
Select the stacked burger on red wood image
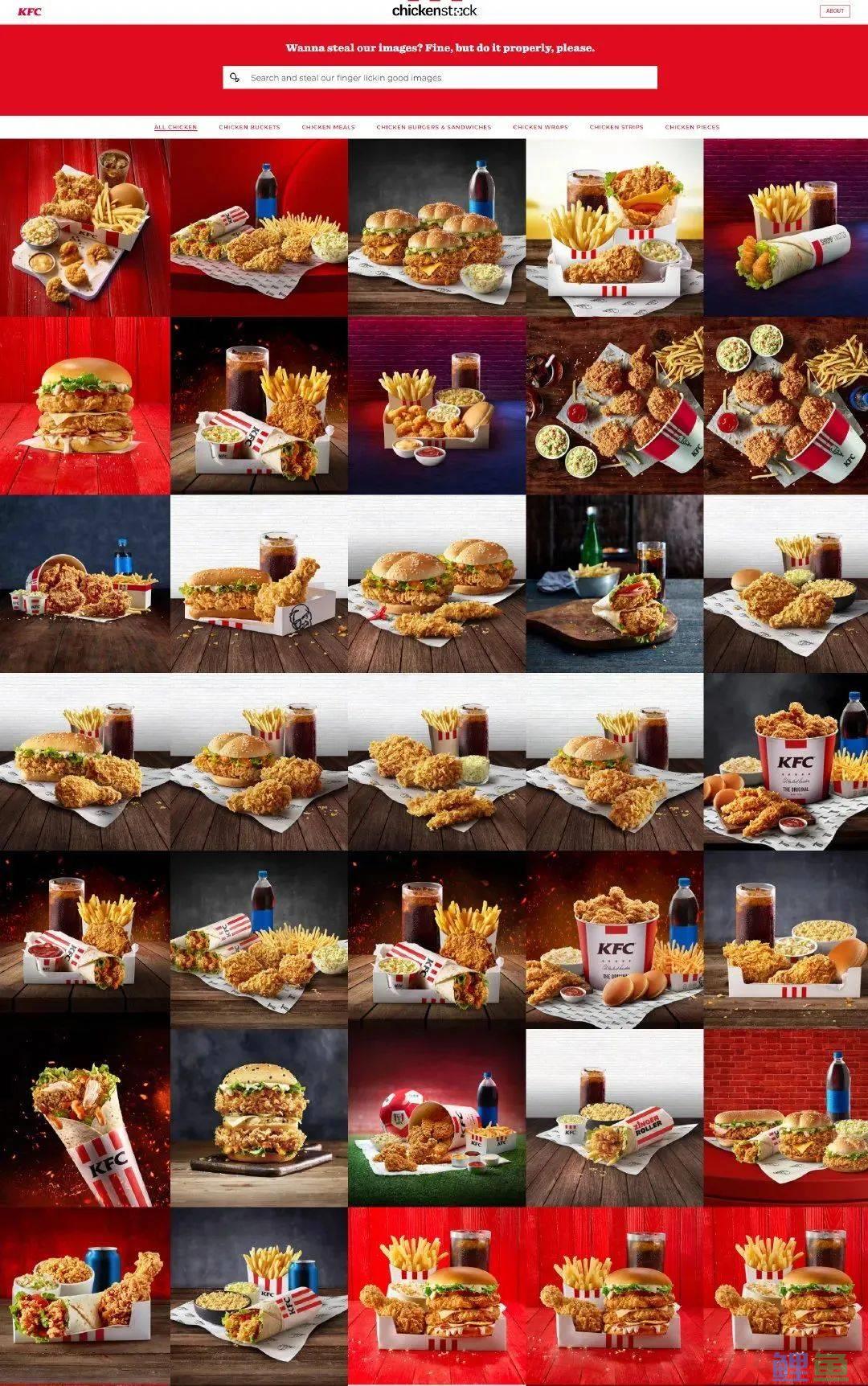pyautogui.click(x=84, y=405)
